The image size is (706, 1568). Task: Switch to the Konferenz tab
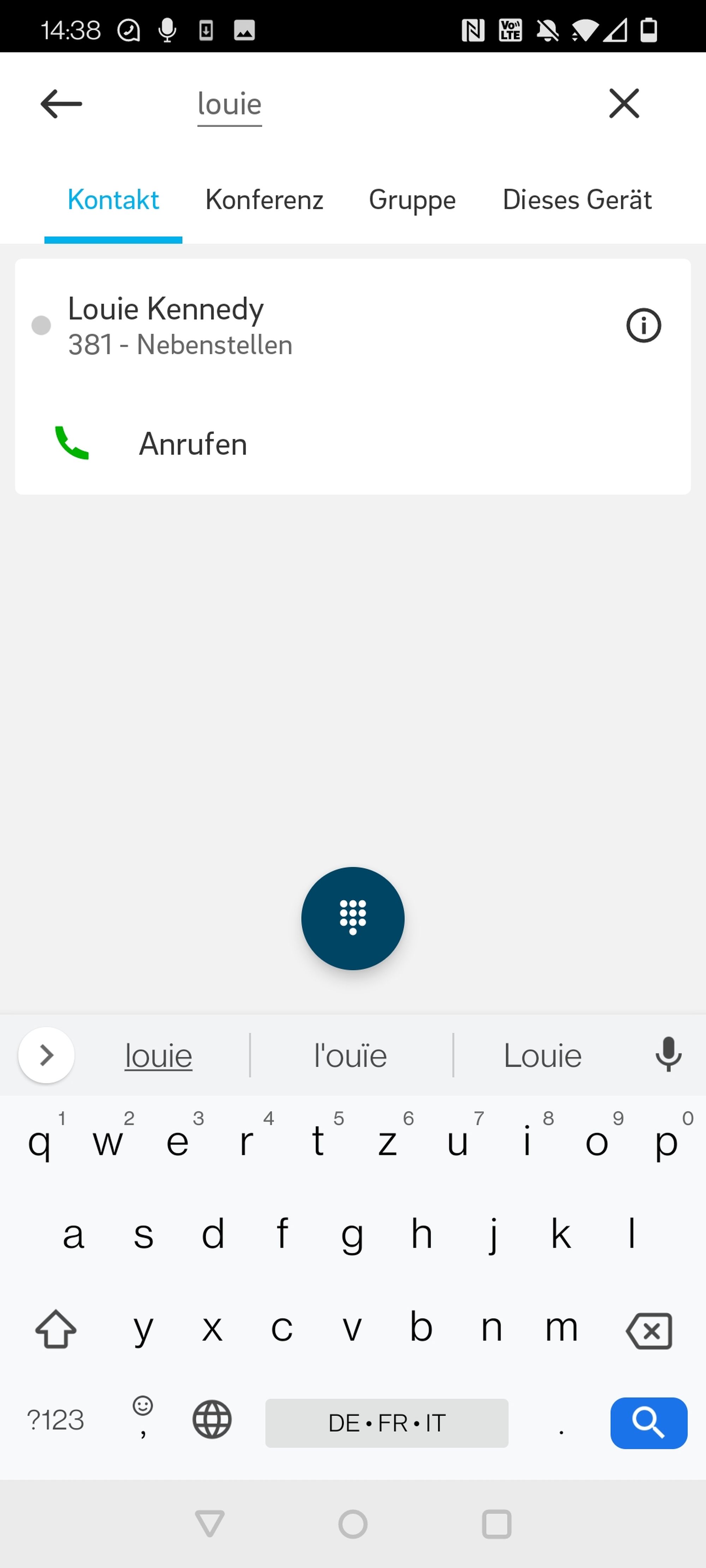click(x=264, y=200)
